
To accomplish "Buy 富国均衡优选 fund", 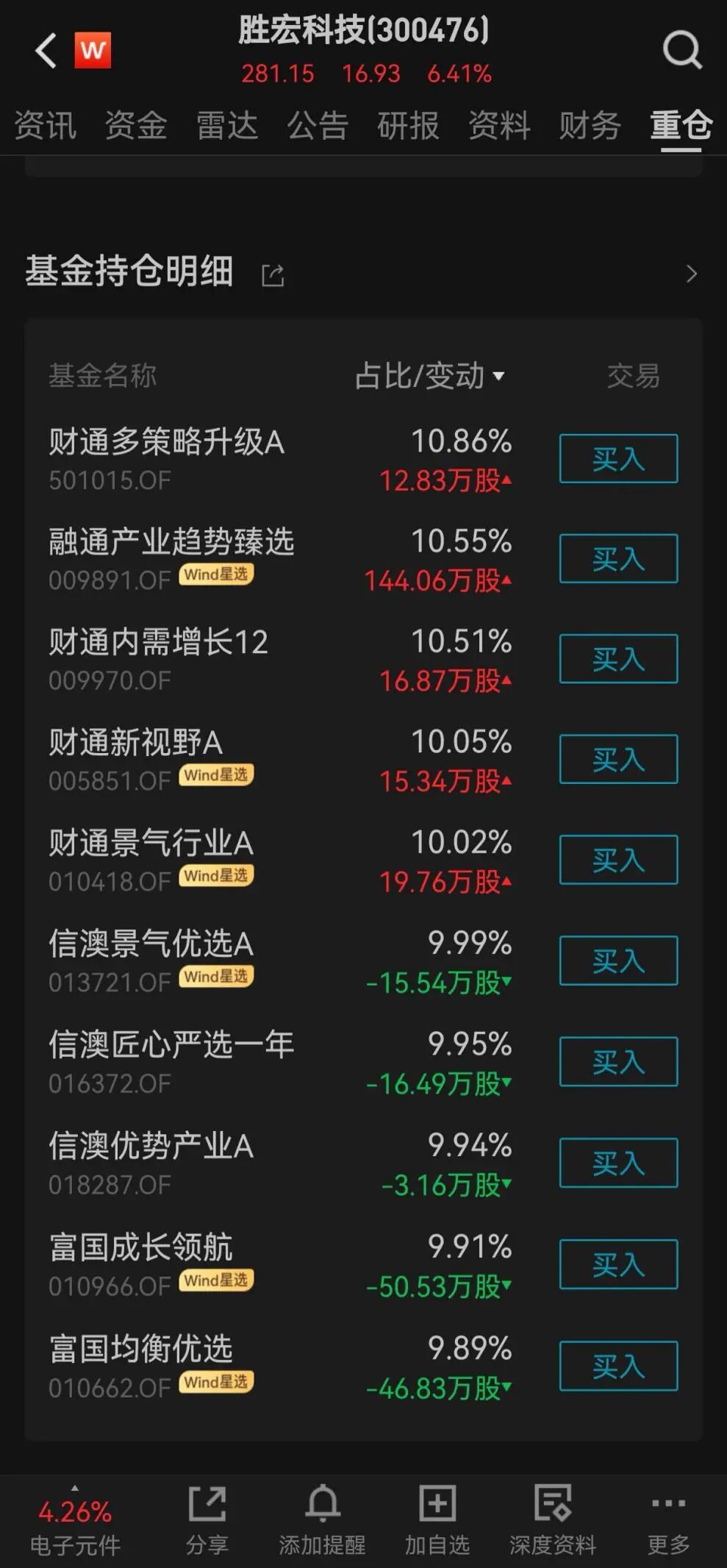I will 618,1366.
